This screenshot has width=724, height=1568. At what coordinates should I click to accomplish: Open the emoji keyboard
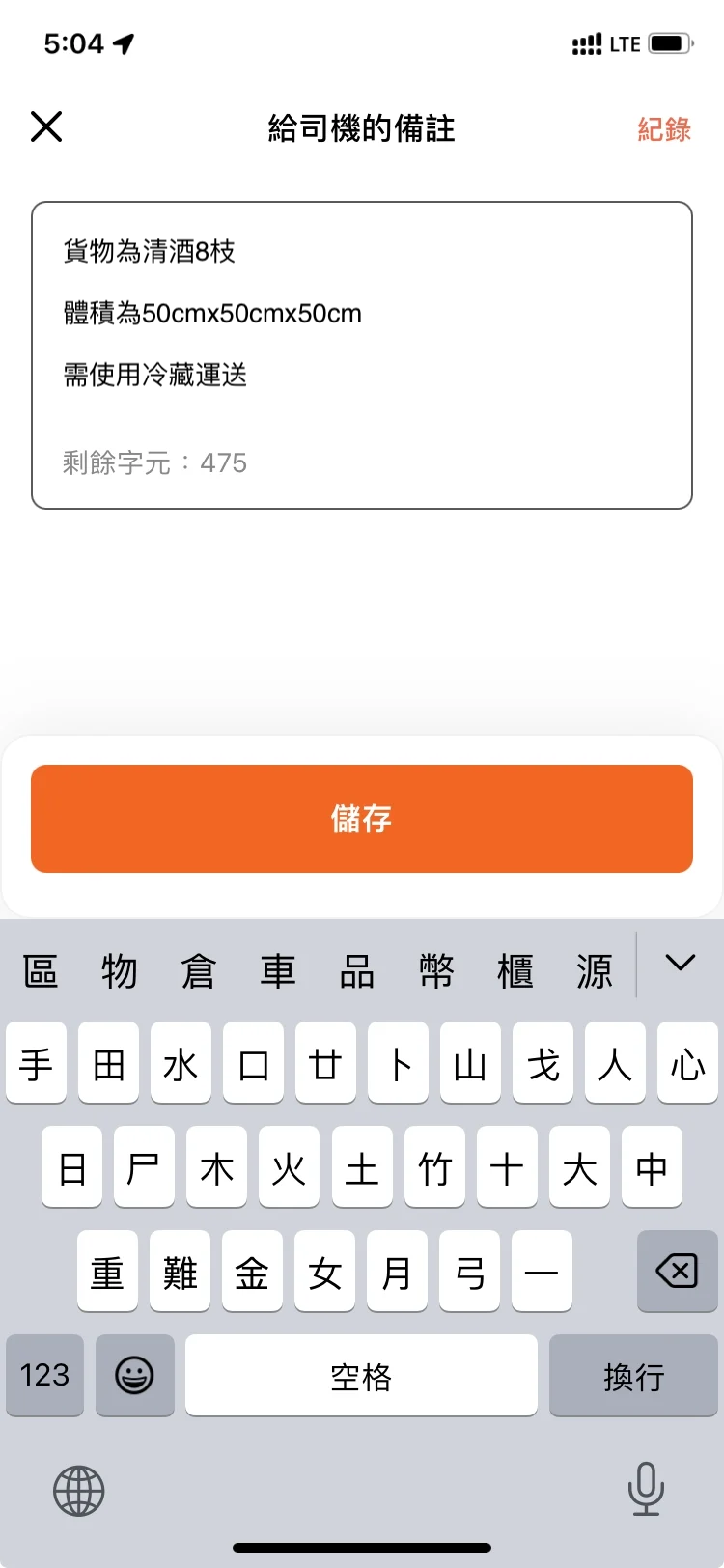(135, 1375)
